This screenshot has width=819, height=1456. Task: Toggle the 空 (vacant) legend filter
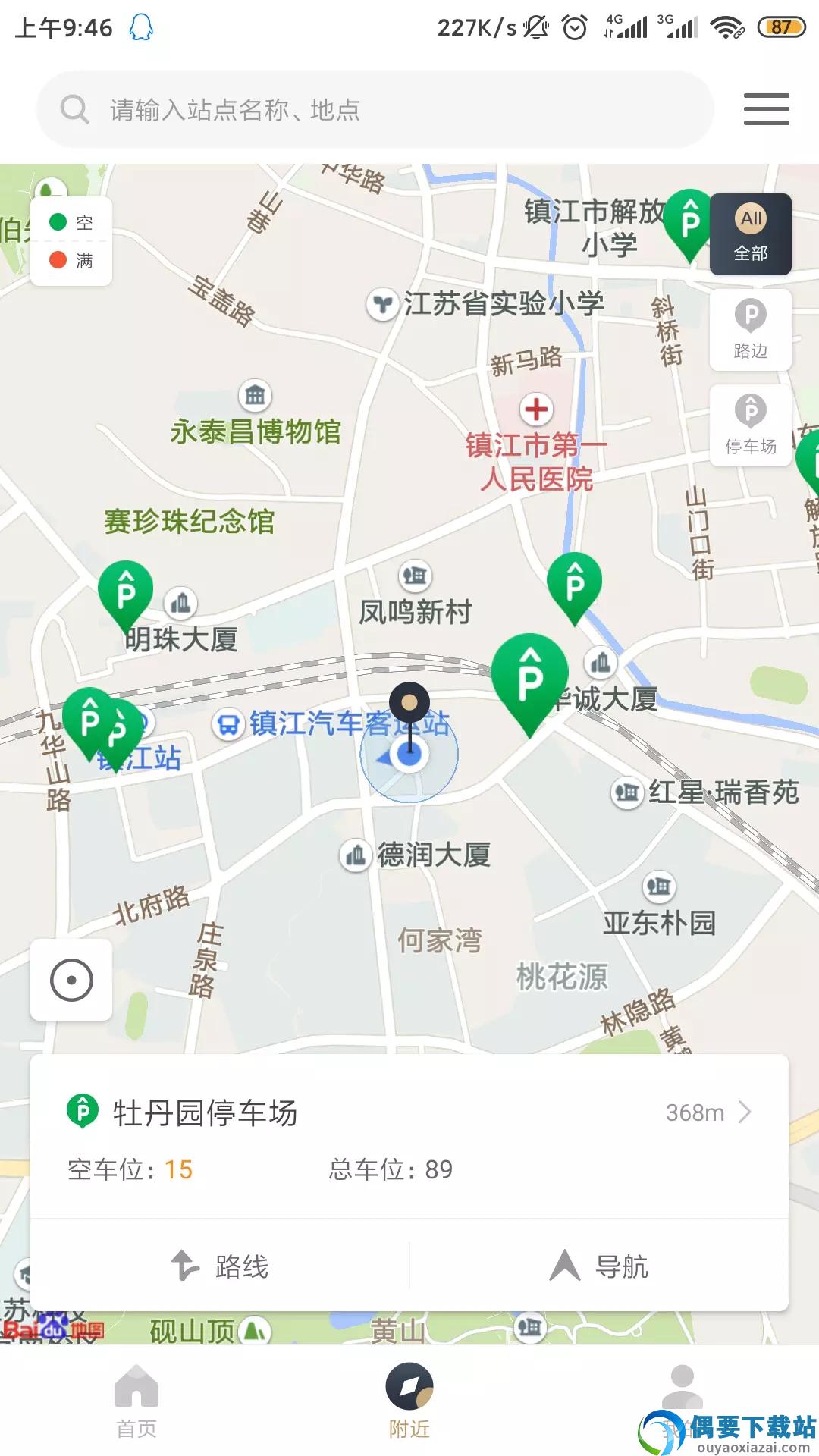[71, 222]
